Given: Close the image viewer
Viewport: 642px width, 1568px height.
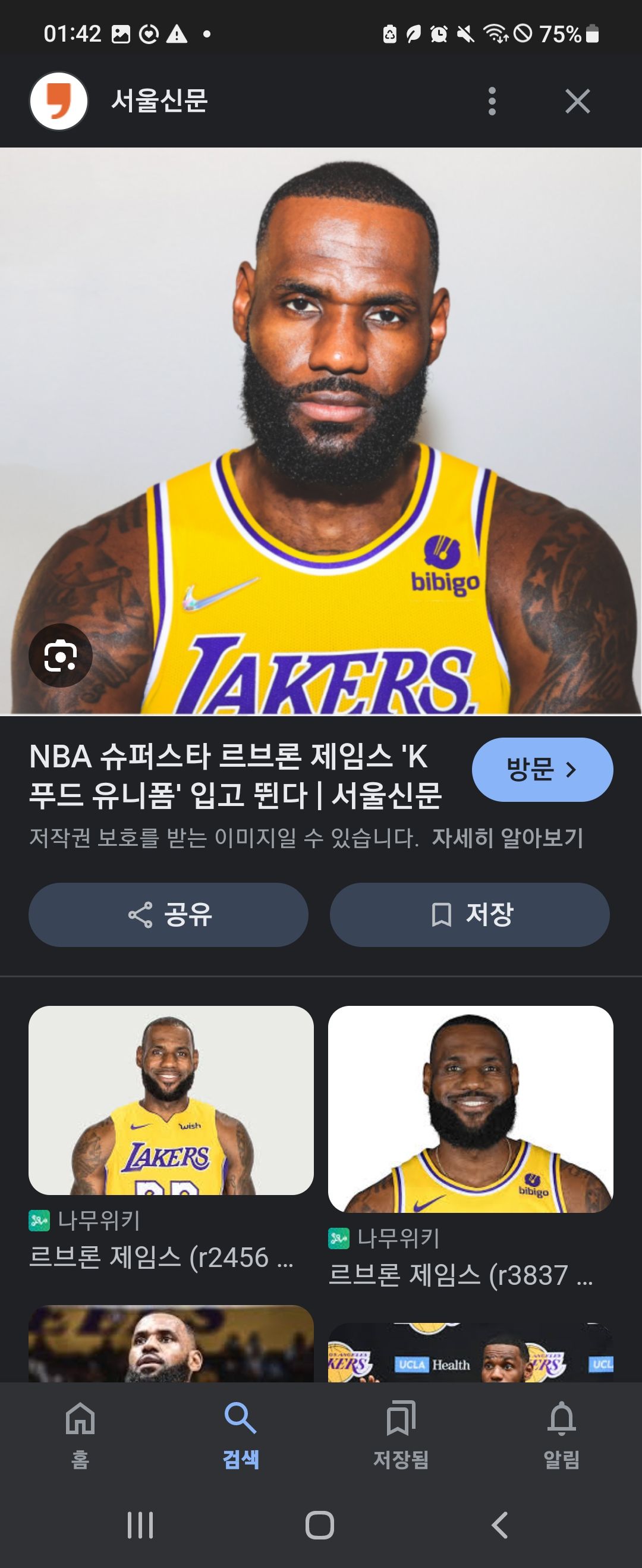Looking at the screenshot, I should 577,101.
